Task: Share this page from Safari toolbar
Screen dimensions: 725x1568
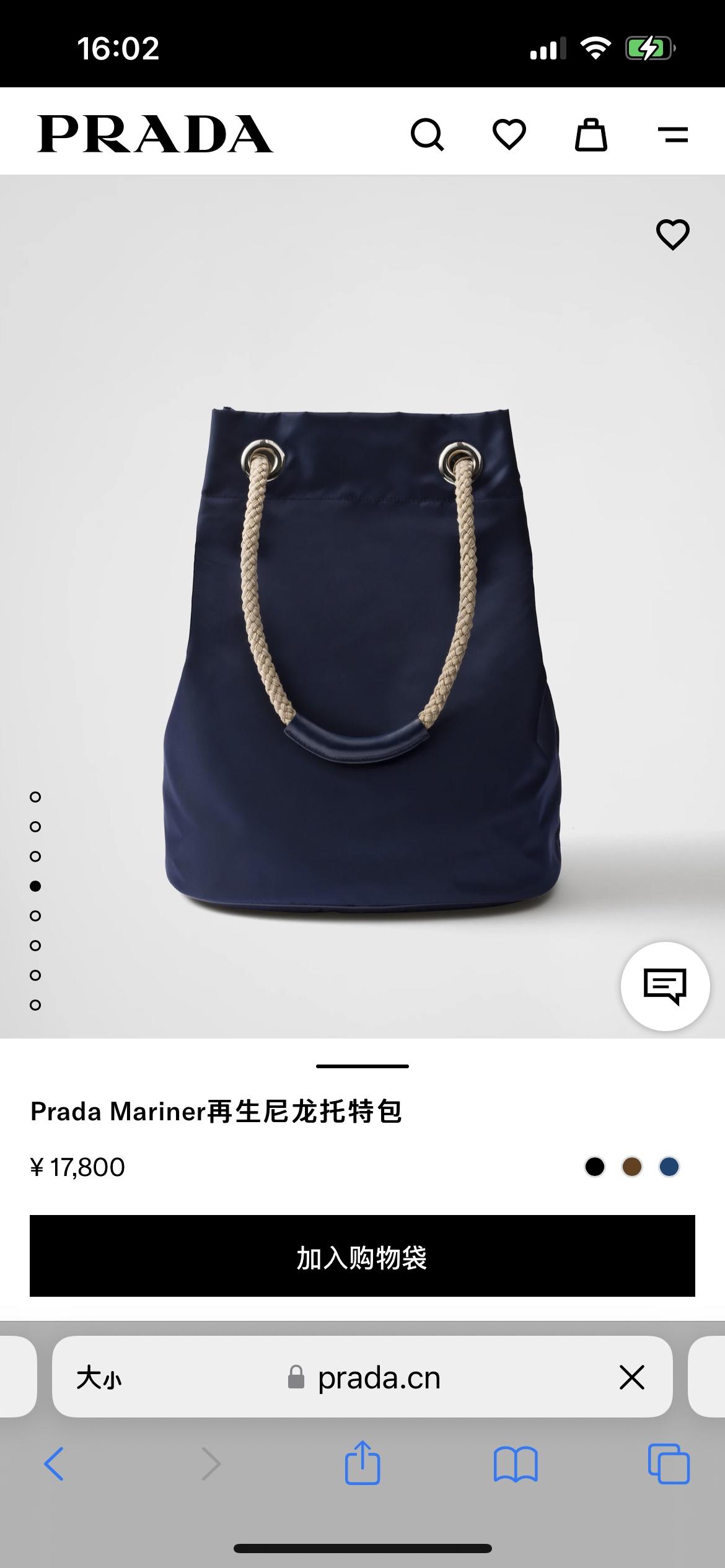Action: tap(362, 1463)
